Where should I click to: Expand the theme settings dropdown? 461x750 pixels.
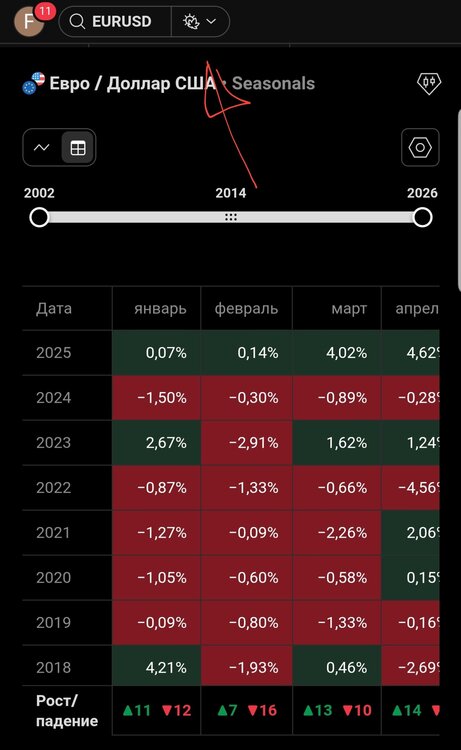tap(200, 22)
